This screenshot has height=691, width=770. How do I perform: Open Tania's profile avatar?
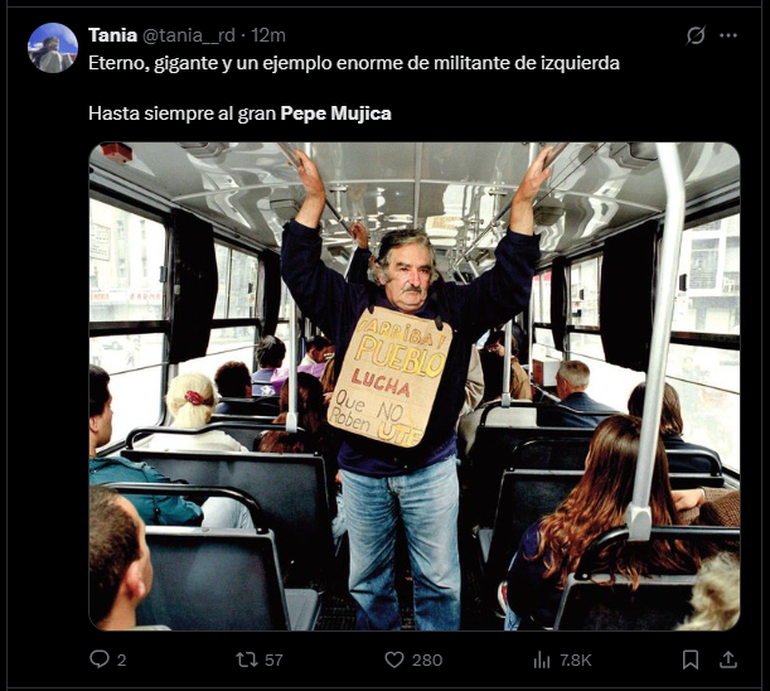(53, 47)
